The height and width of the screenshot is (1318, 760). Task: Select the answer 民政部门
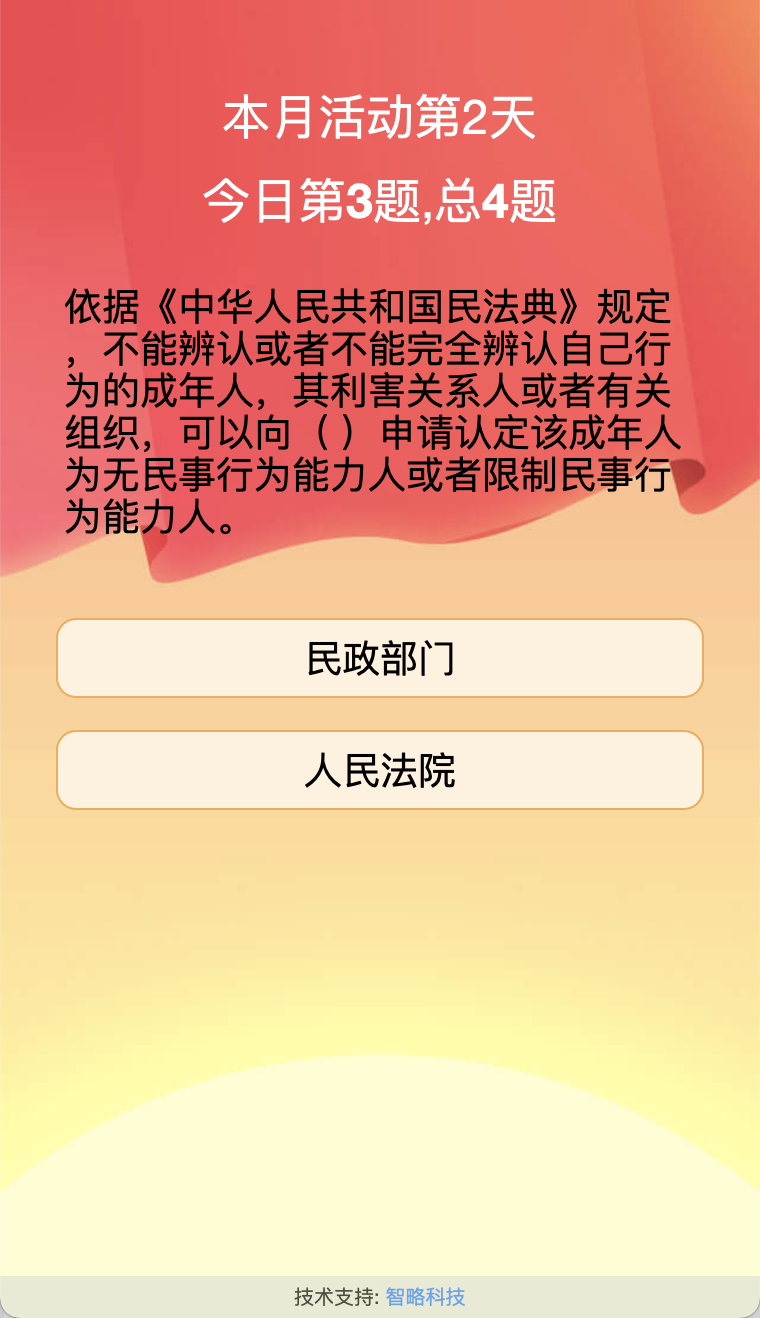click(x=380, y=658)
